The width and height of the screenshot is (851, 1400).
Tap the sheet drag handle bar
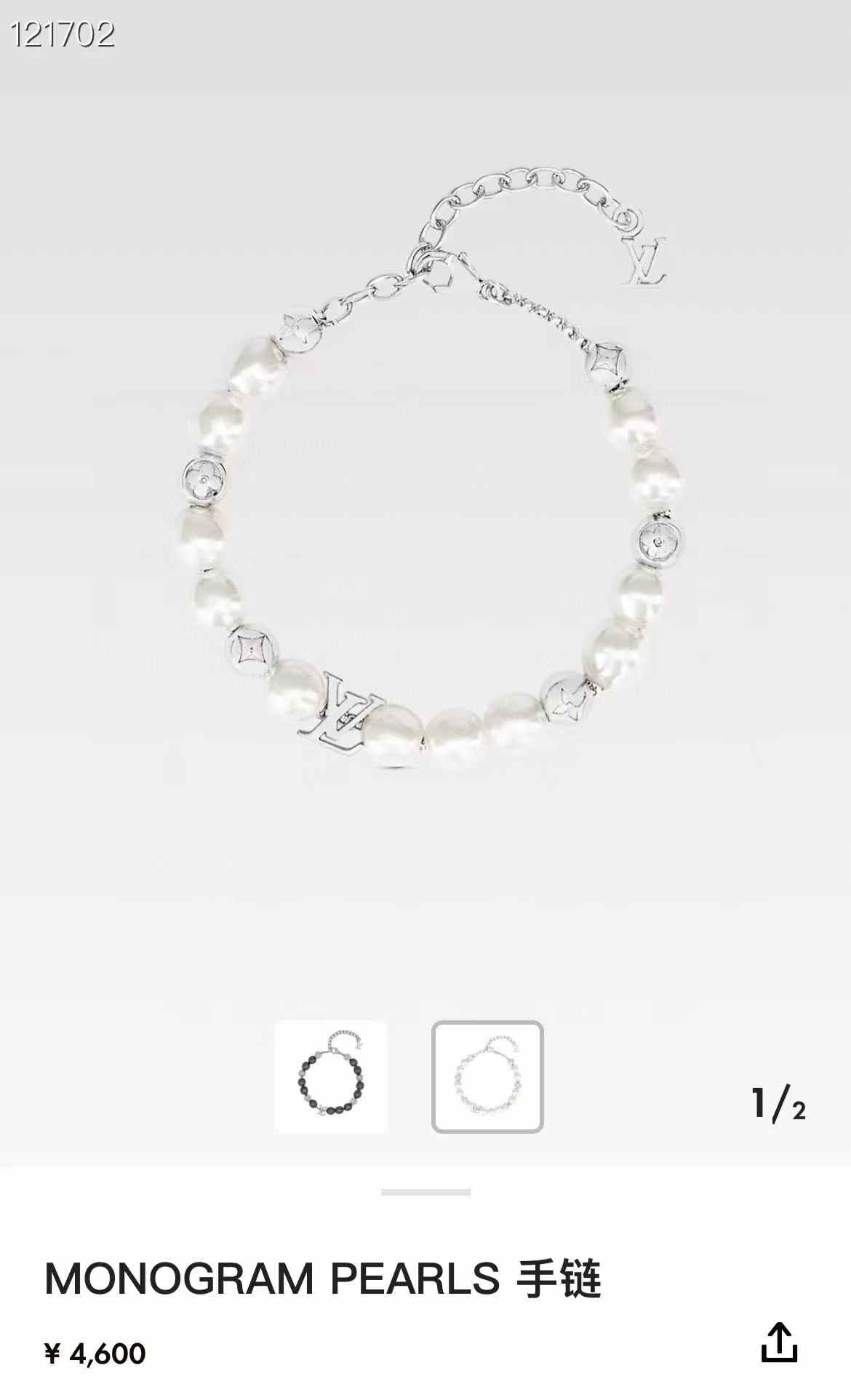pyautogui.click(x=425, y=1192)
